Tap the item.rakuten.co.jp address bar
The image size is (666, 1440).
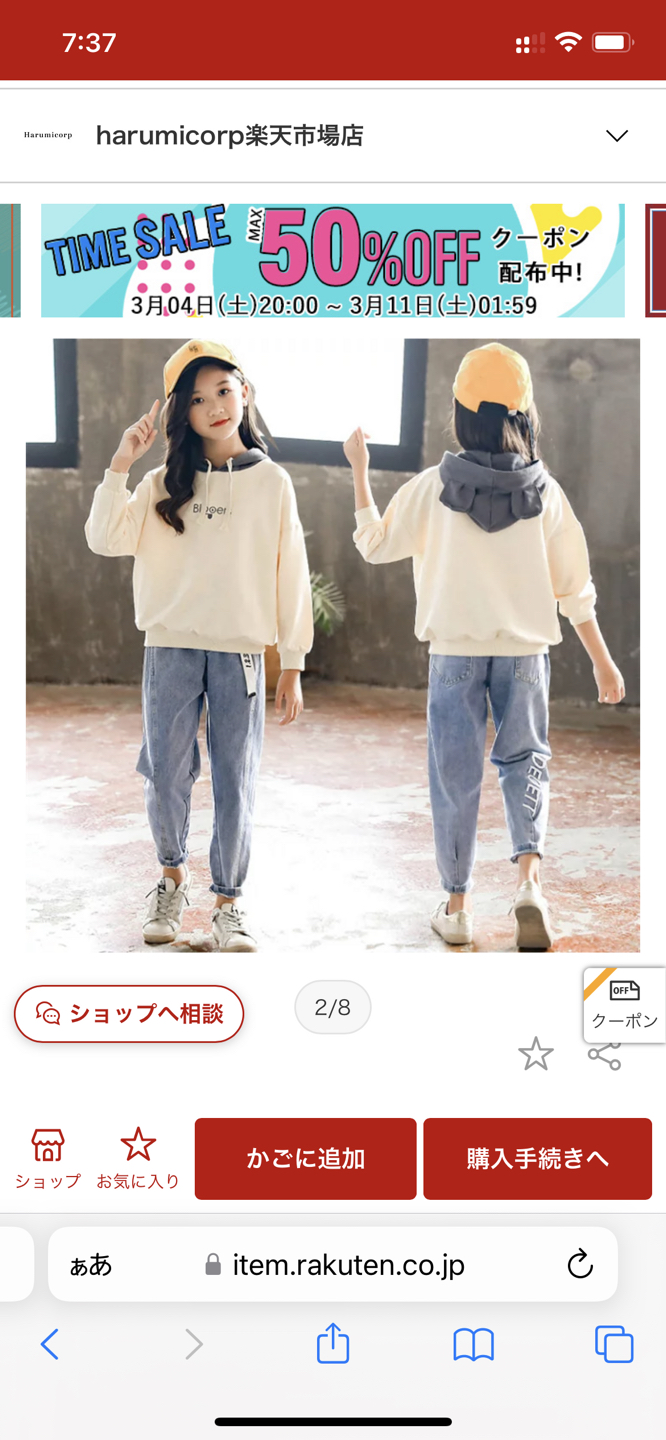click(x=335, y=1265)
